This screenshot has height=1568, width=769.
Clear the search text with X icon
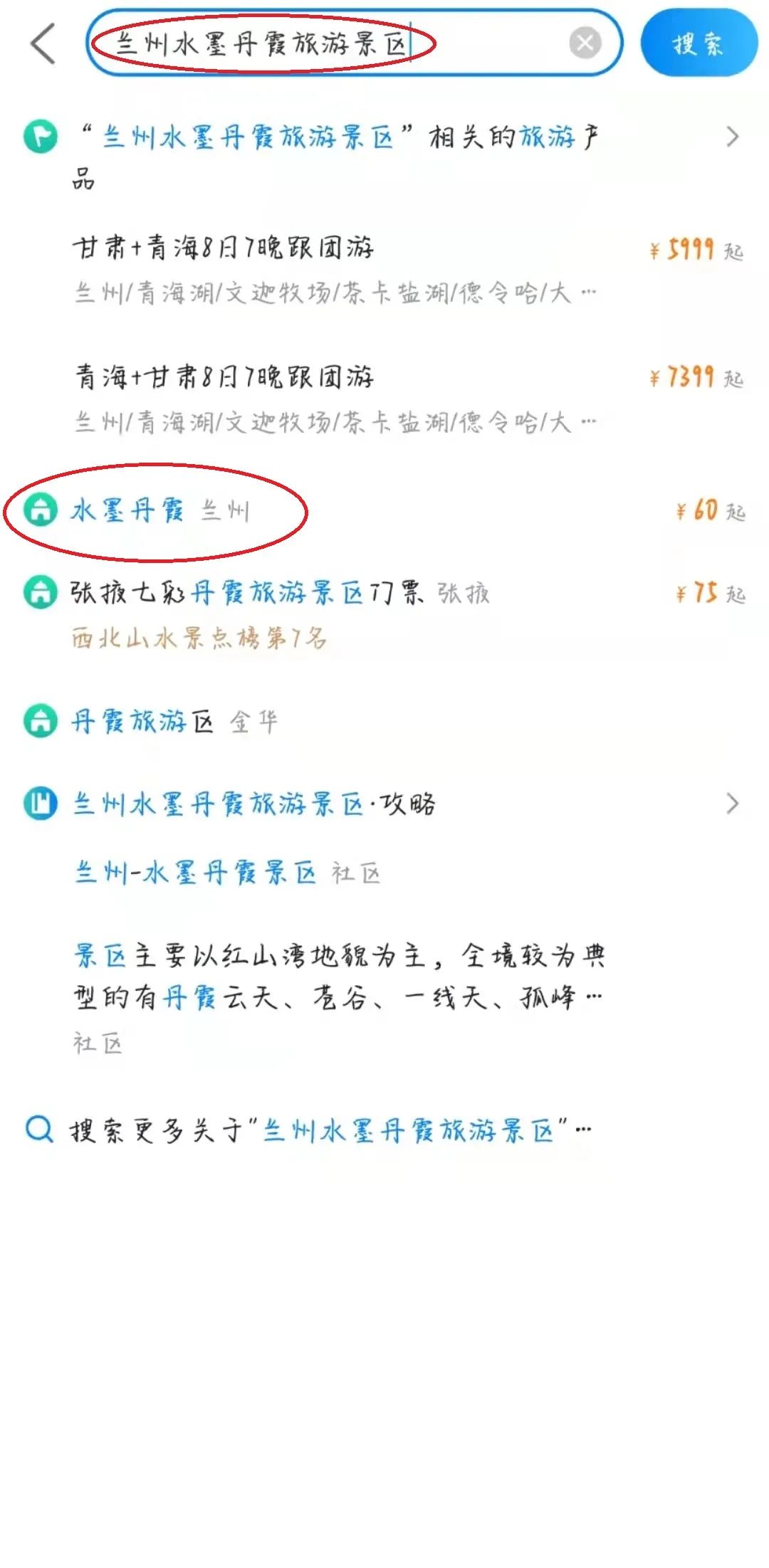click(585, 43)
